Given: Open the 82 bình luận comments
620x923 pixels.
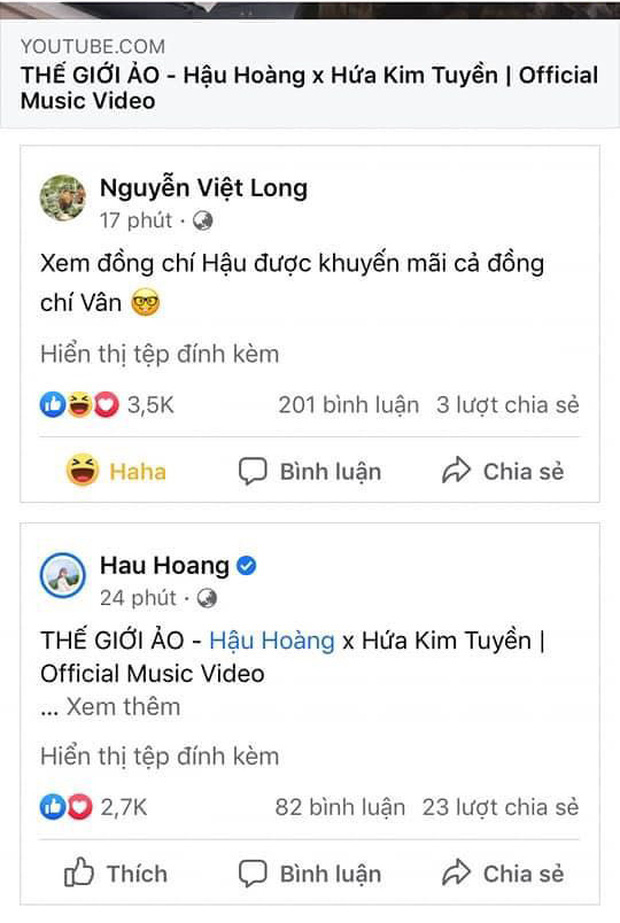Looking at the screenshot, I should tap(340, 807).
